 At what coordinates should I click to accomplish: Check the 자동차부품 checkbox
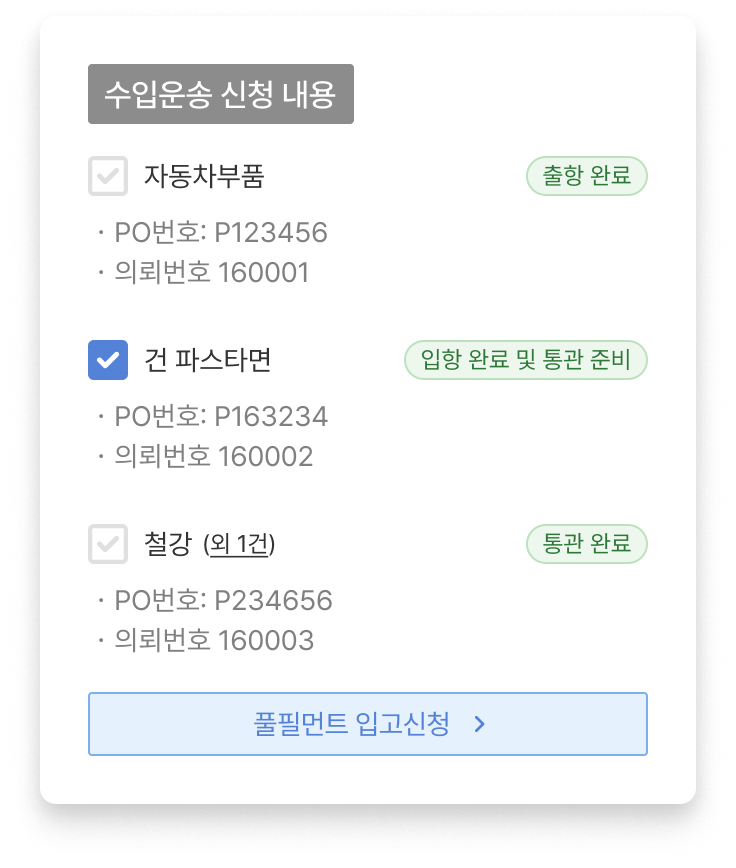(108, 176)
